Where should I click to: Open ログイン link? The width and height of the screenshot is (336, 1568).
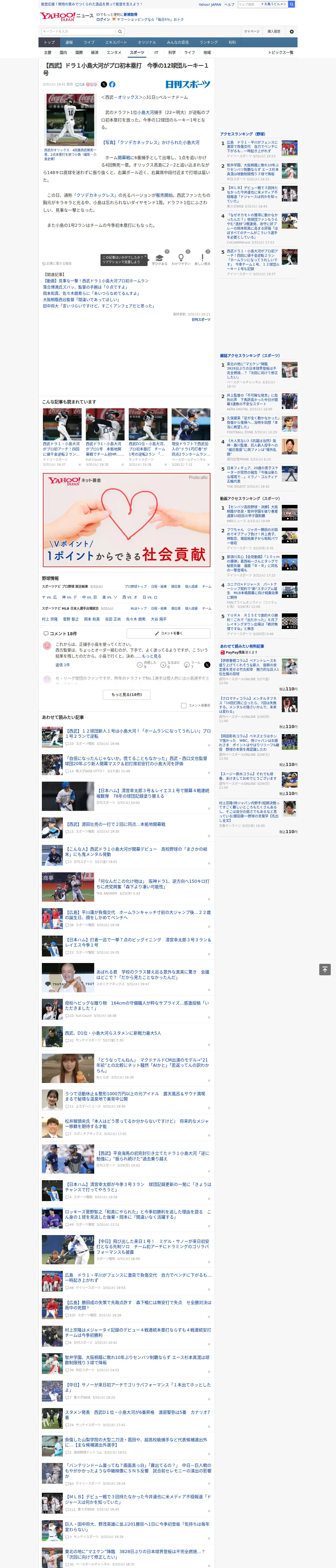[103, 20]
